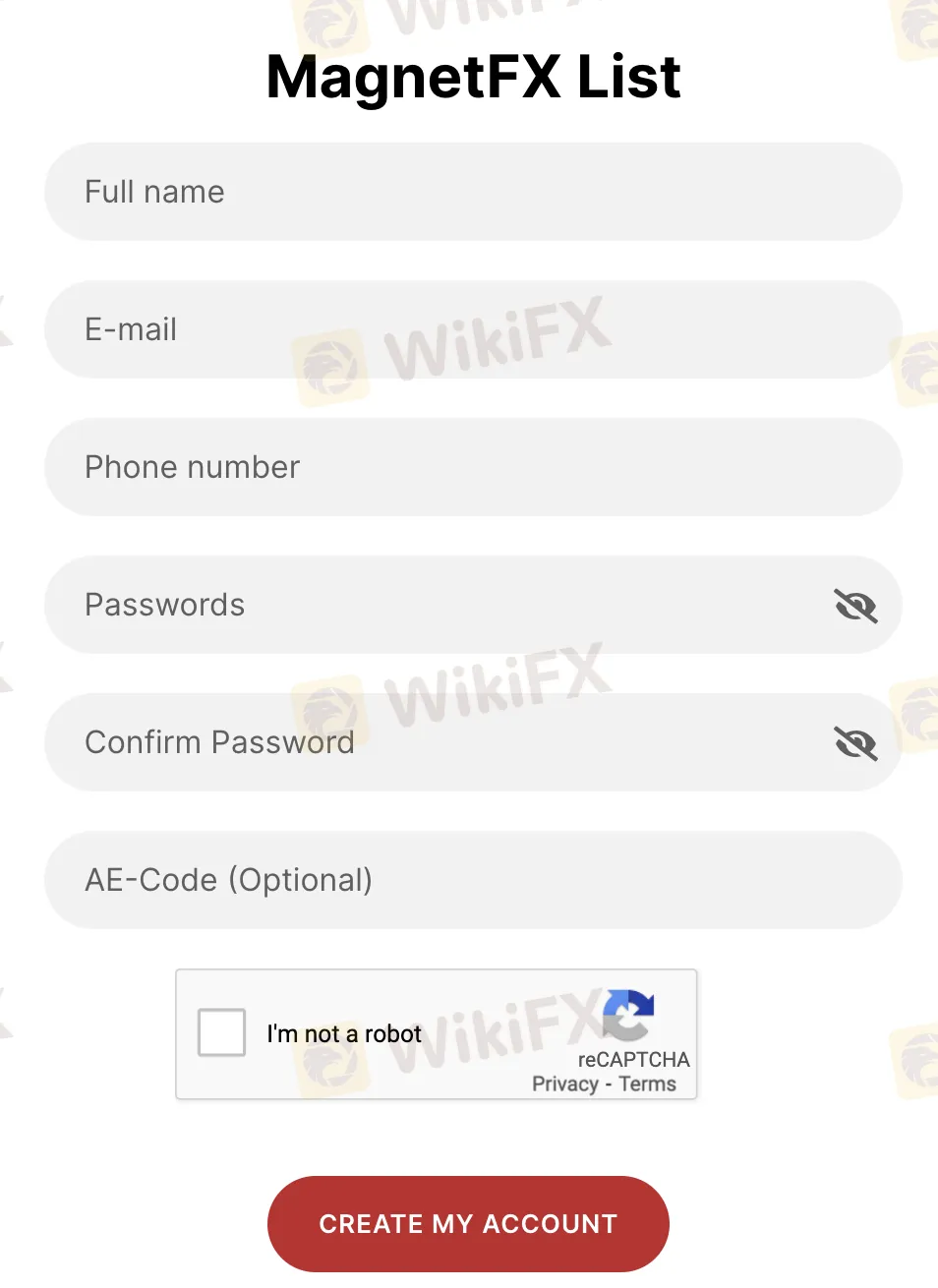Check the I'm not a robot box
The image size is (938, 1288).
point(221,1033)
